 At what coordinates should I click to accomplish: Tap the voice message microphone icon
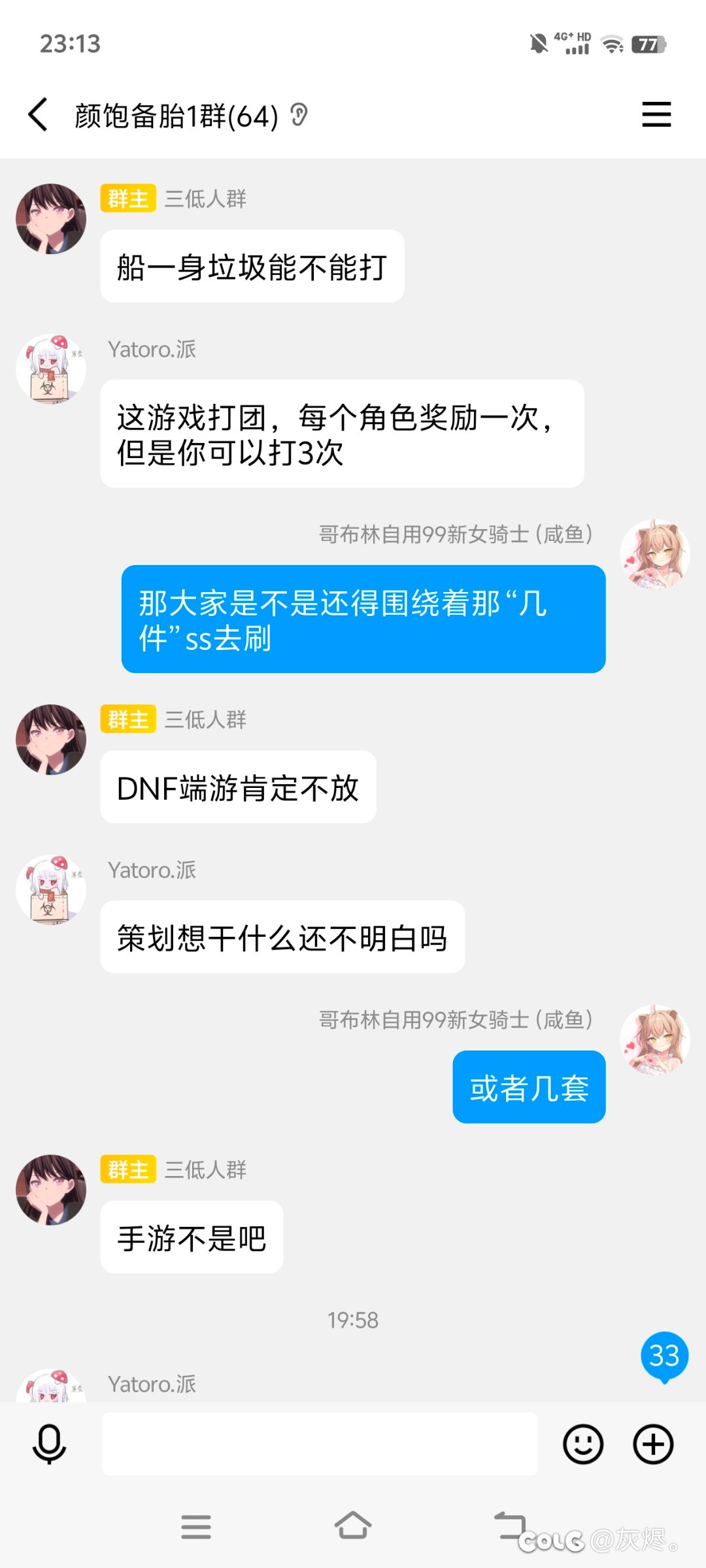tap(49, 1444)
